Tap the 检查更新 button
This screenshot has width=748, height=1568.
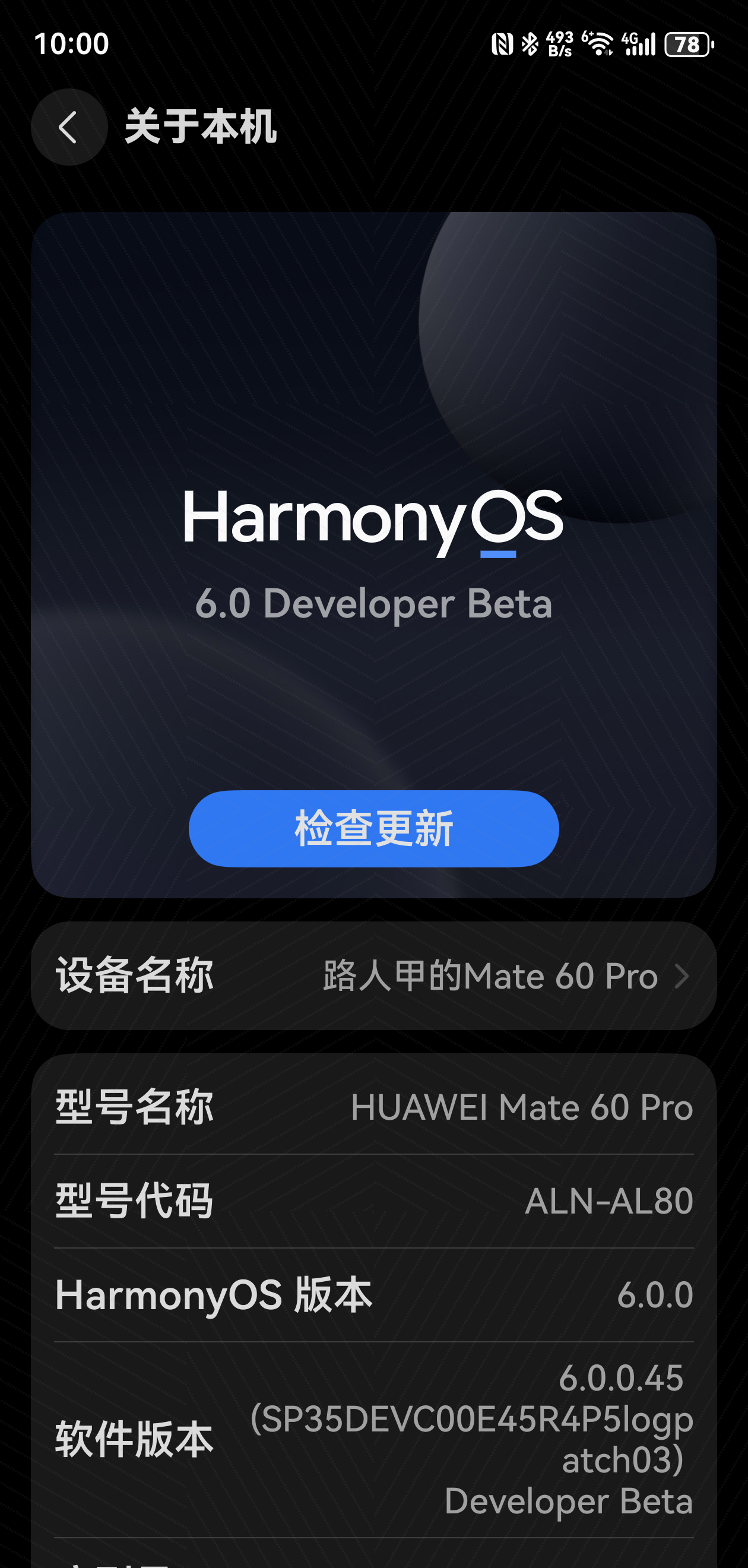tap(373, 828)
